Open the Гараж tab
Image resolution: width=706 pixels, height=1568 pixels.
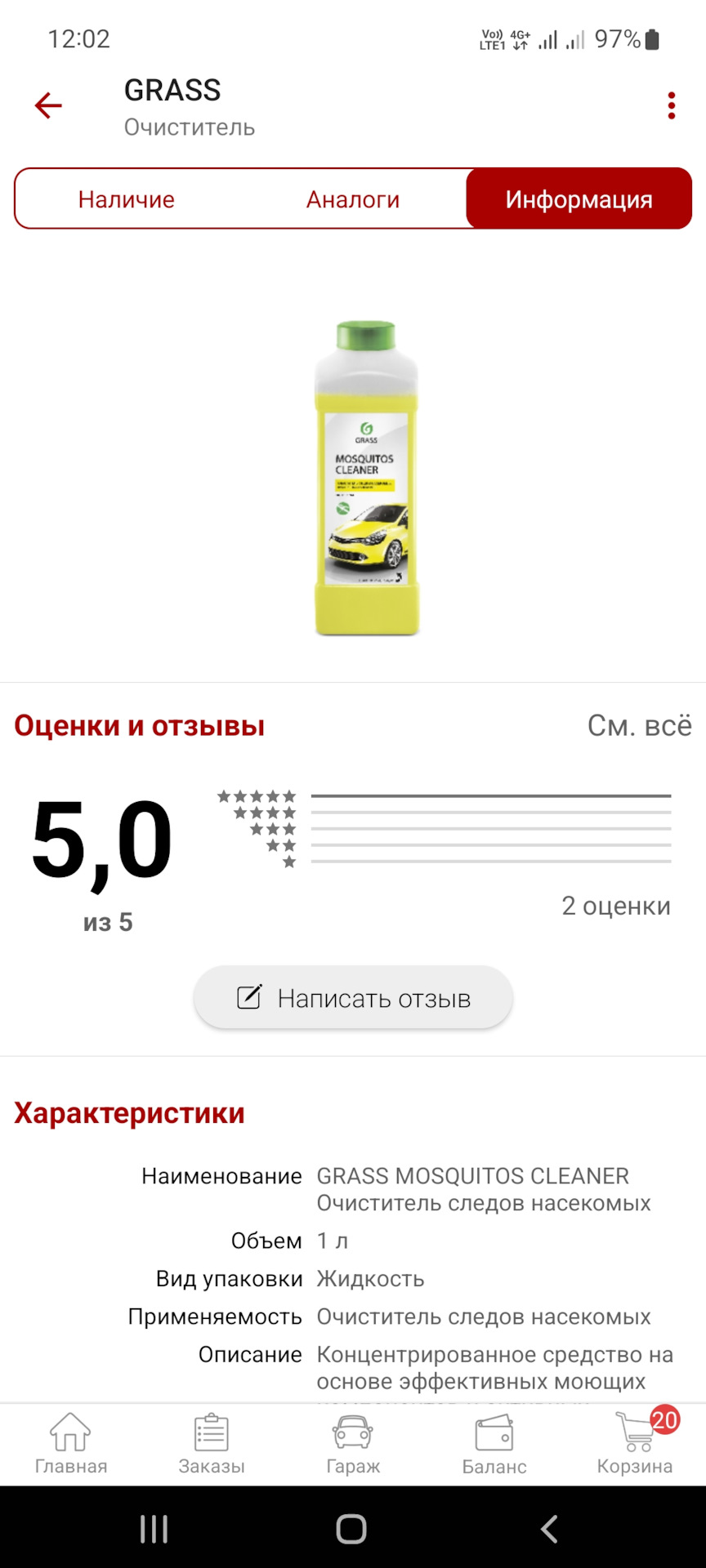(353, 1444)
